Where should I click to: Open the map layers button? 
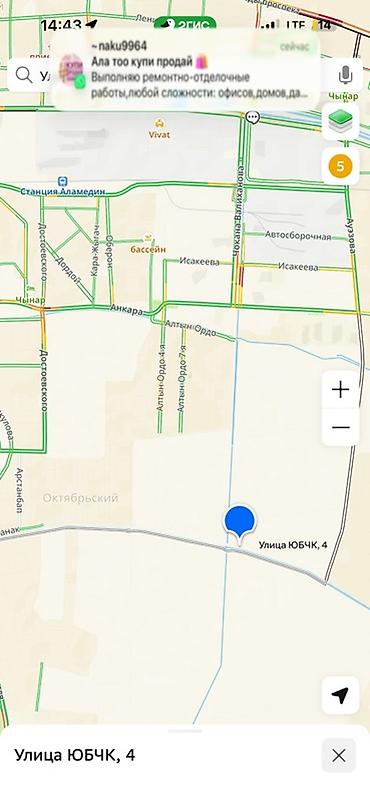pos(340,121)
